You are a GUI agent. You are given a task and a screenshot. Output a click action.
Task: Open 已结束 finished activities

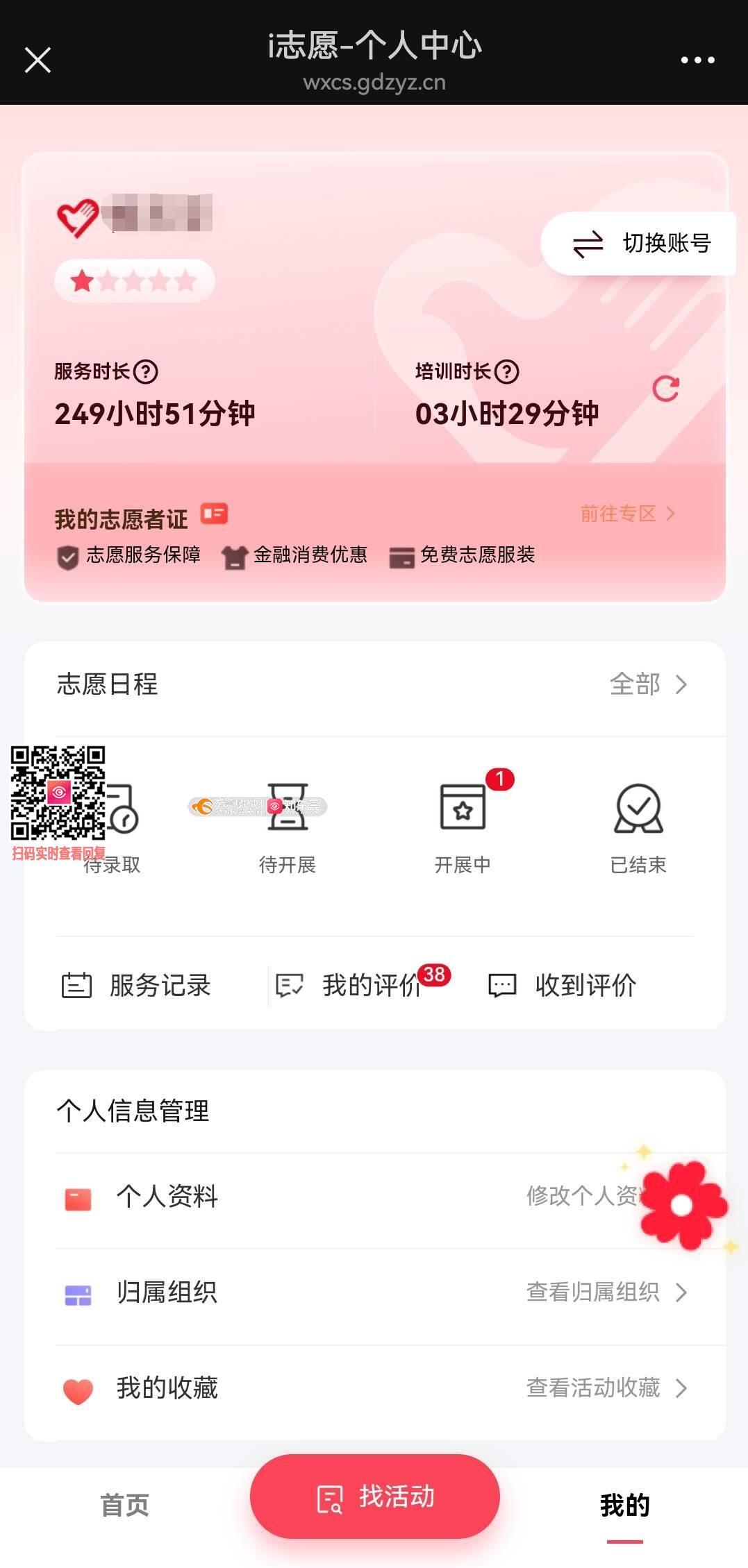click(x=638, y=826)
